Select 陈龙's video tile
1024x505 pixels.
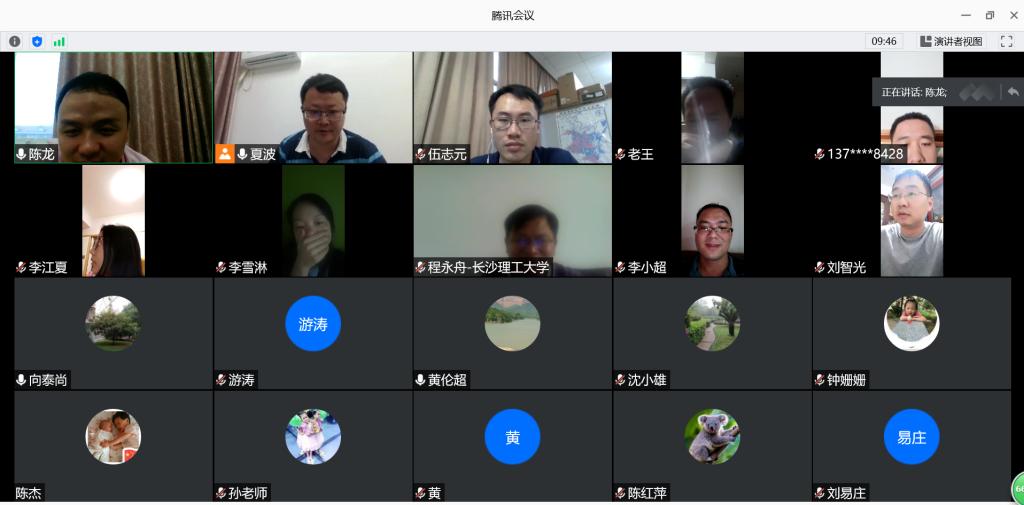click(x=113, y=107)
